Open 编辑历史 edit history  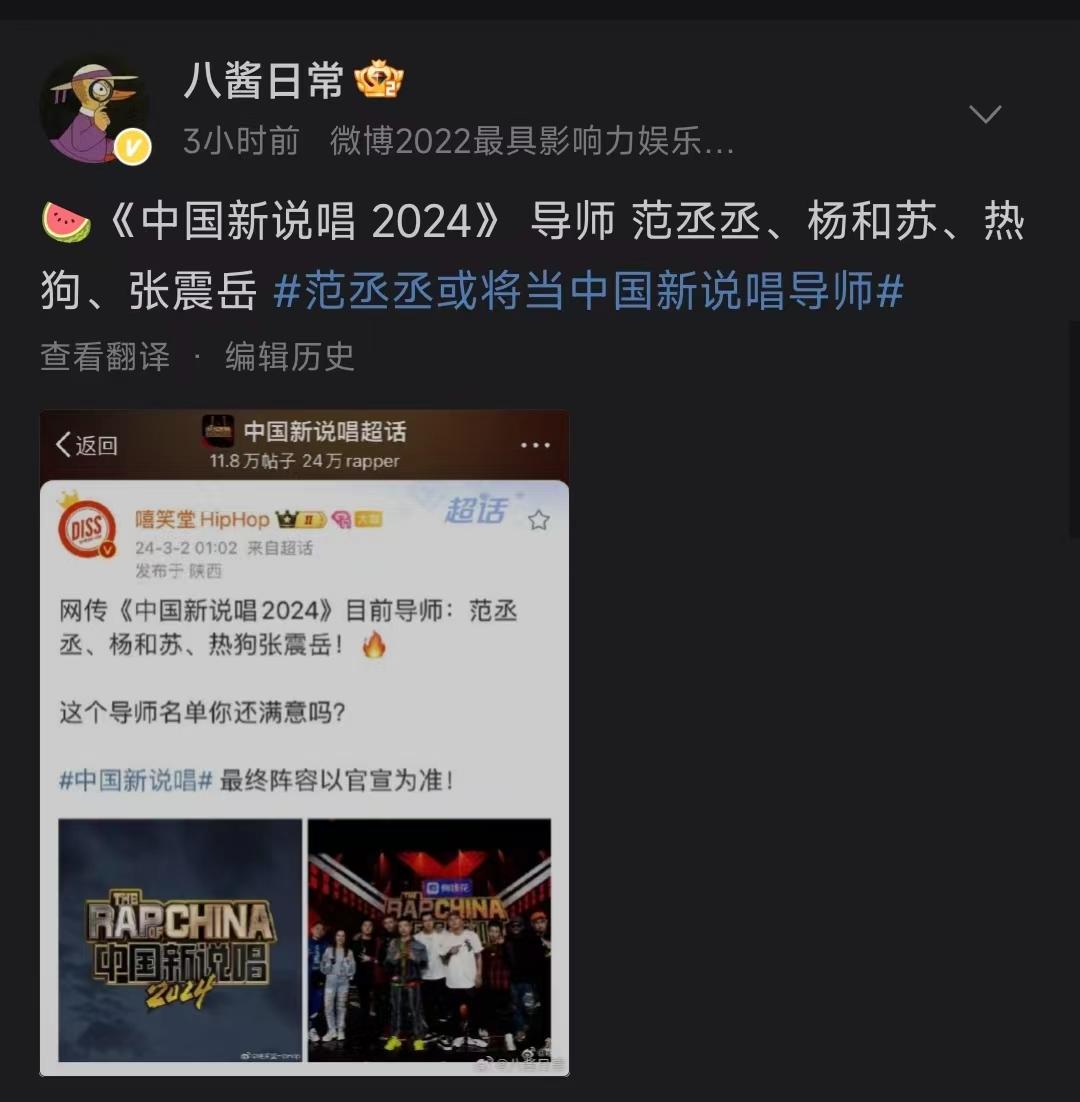(x=288, y=357)
